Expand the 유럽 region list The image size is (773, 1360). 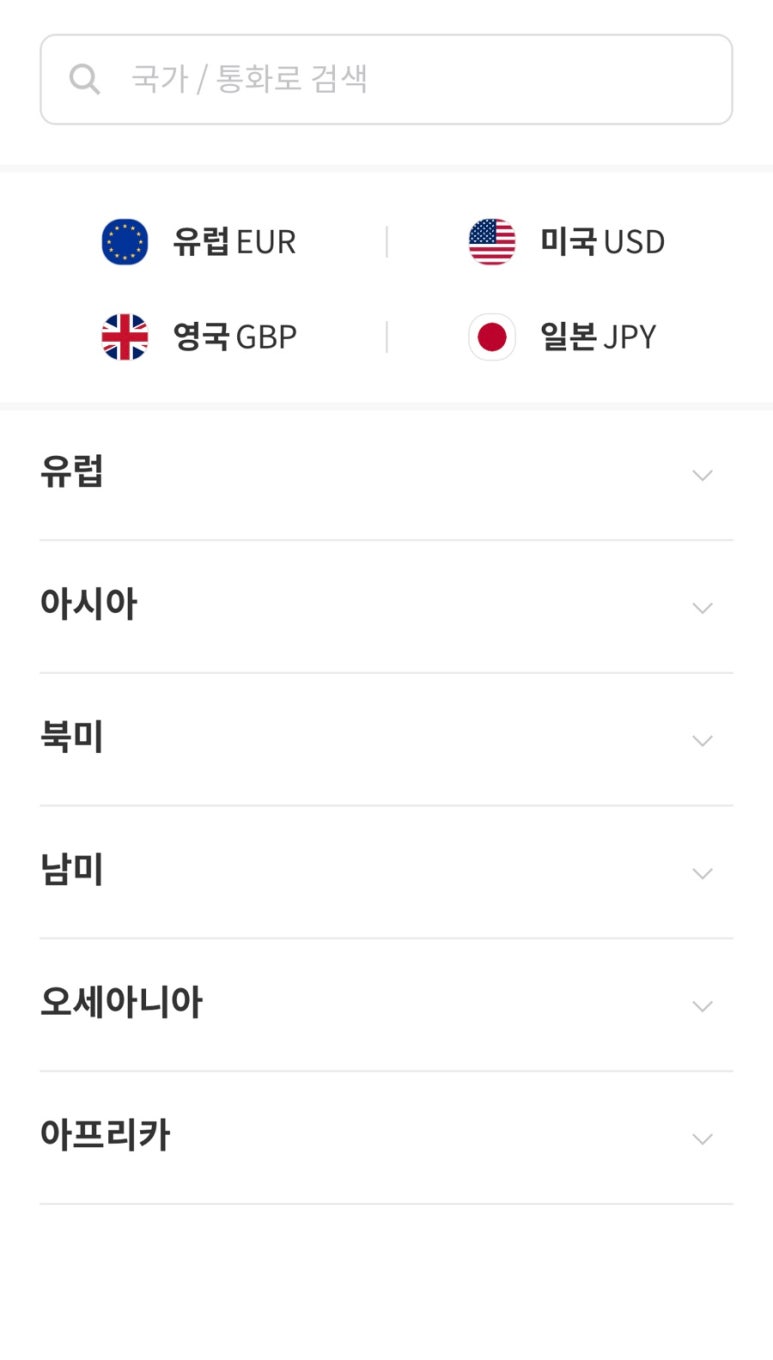point(386,474)
